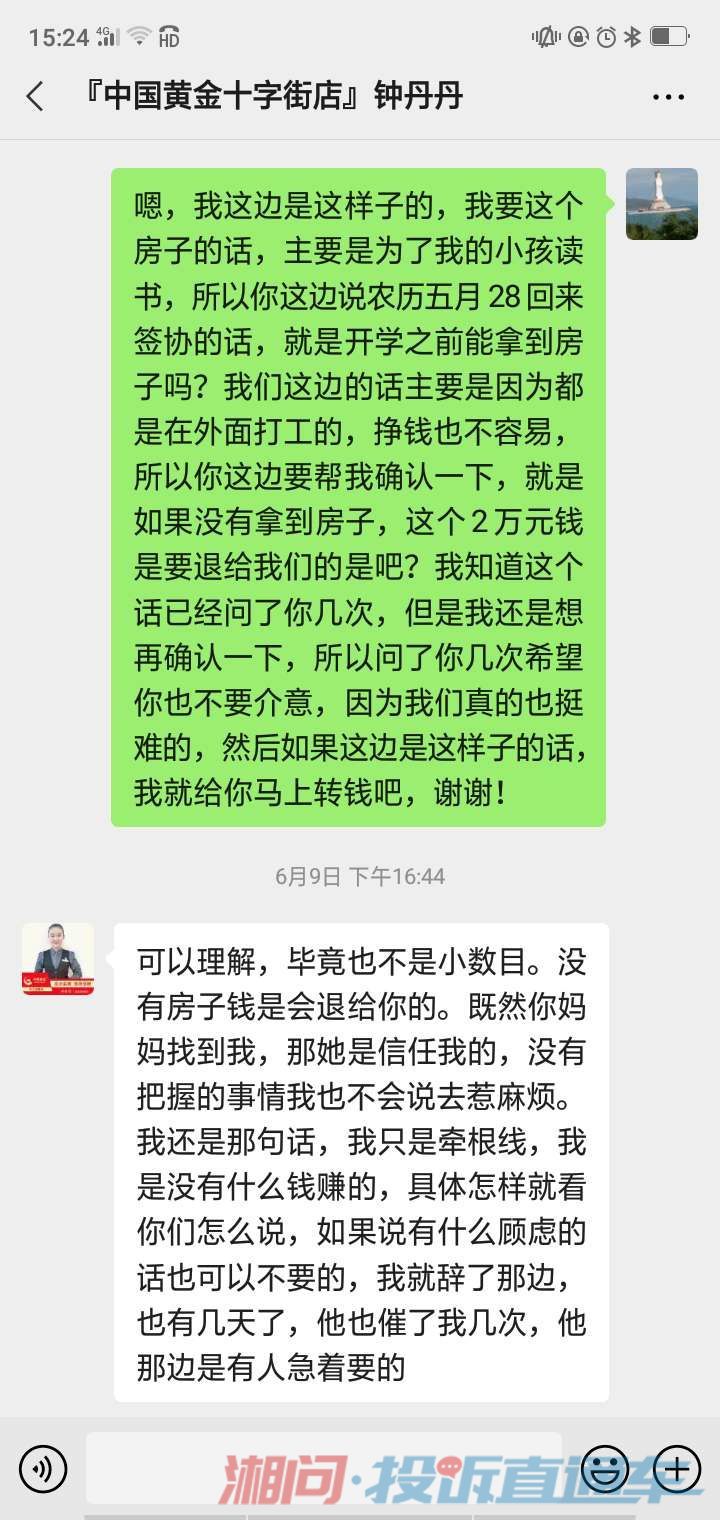Focus the message text input box
The width and height of the screenshot is (720, 1520).
point(324,1468)
